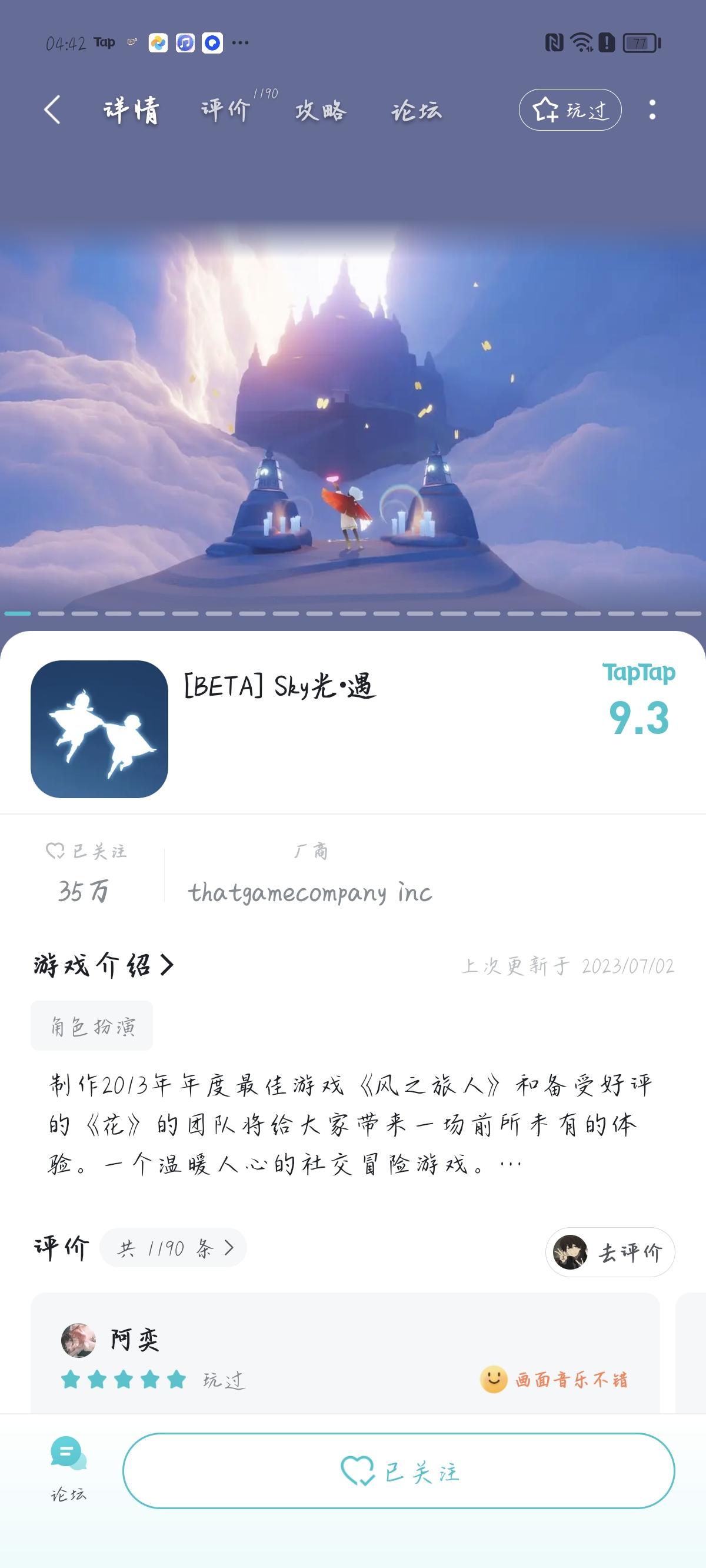Tap the heart icon above 35万
Screen dimensions: 706x1568
(x=55, y=853)
